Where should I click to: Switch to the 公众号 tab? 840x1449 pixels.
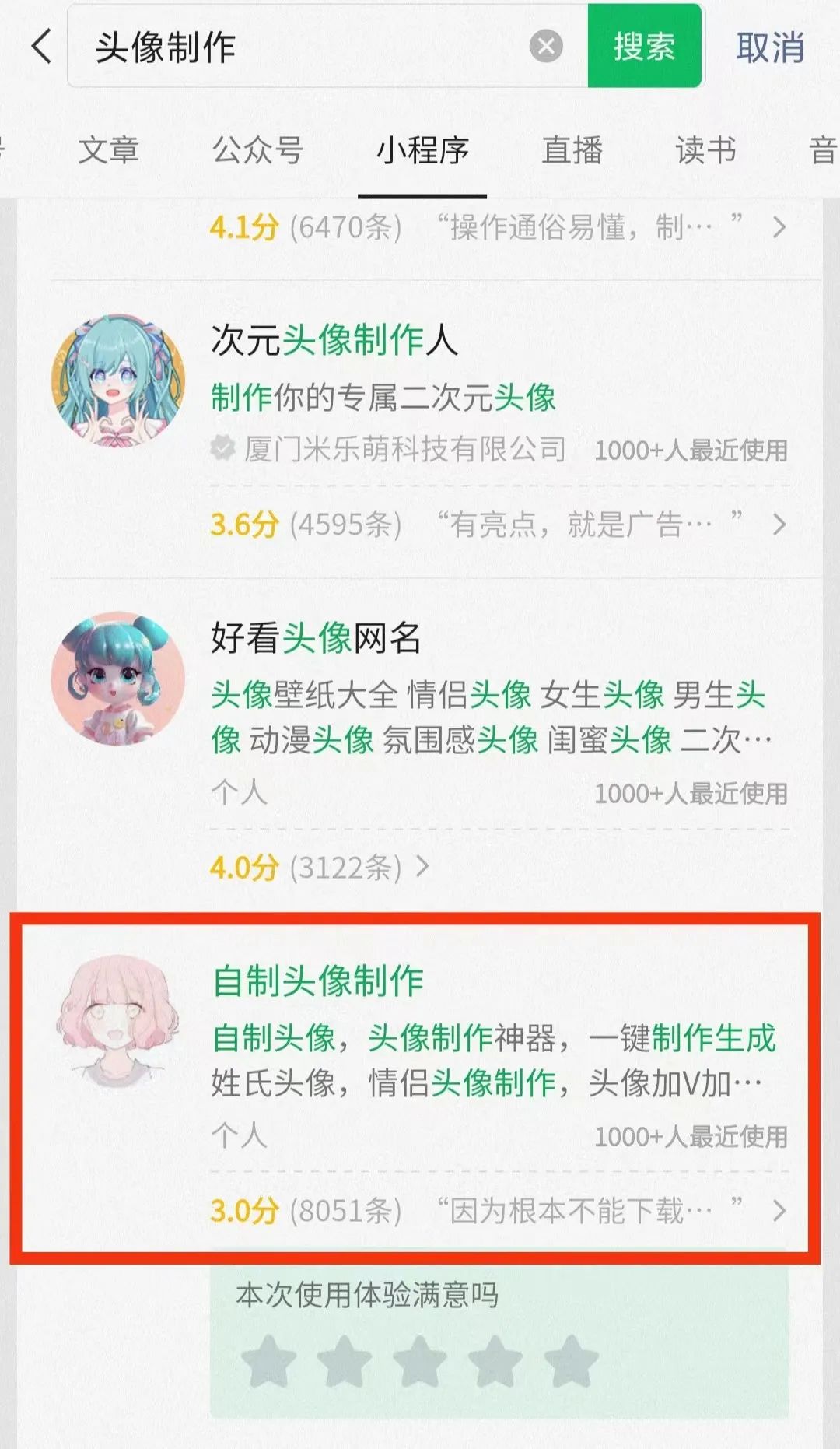[x=257, y=149]
